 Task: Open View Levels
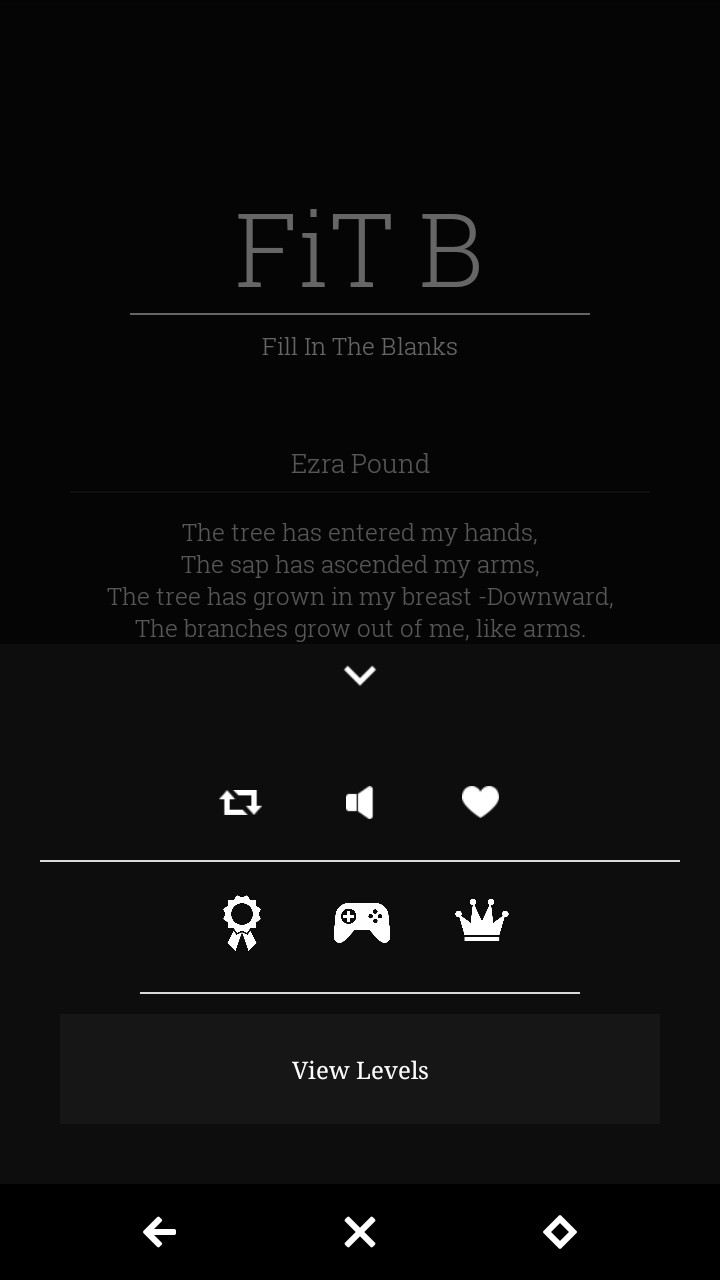[360, 1069]
